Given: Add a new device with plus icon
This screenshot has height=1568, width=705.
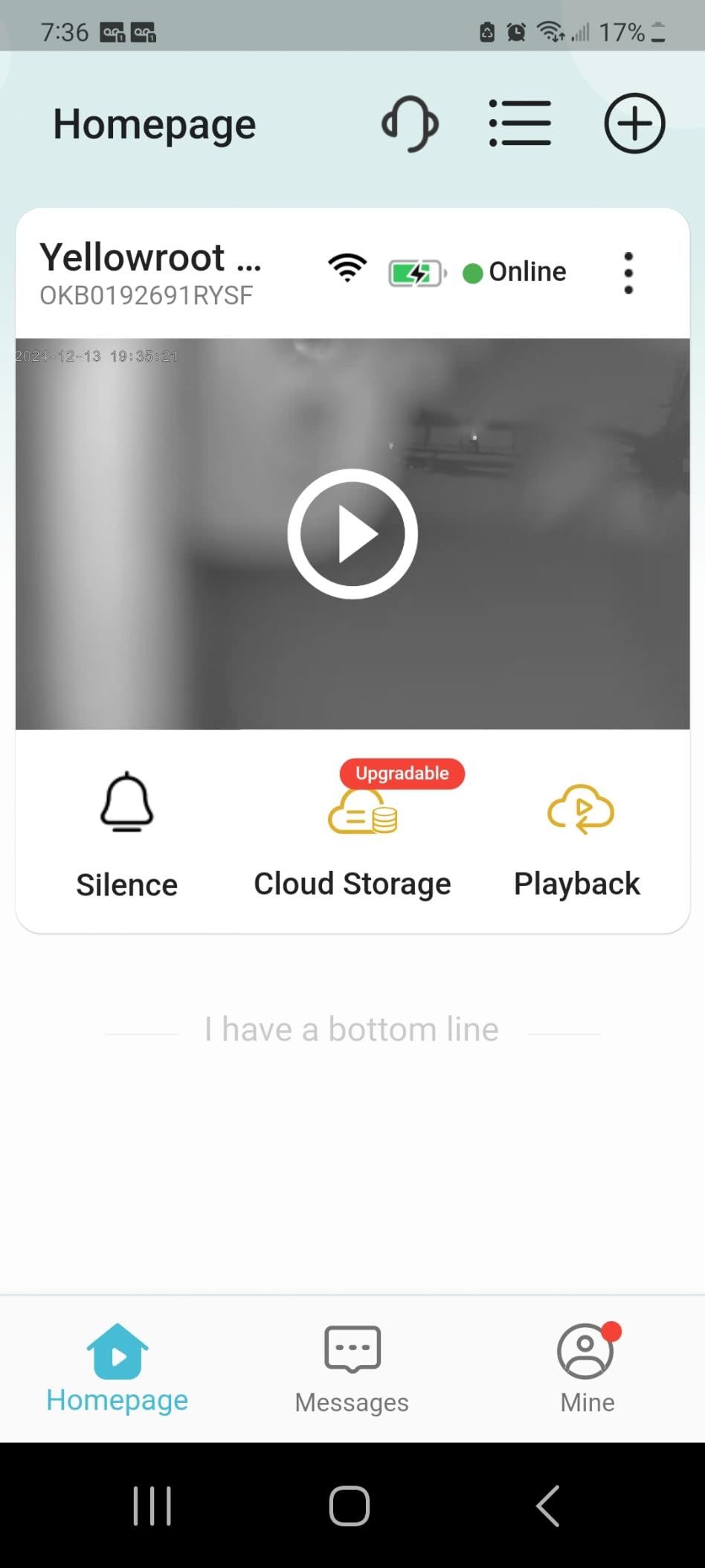Looking at the screenshot, I should pos(634,123).
